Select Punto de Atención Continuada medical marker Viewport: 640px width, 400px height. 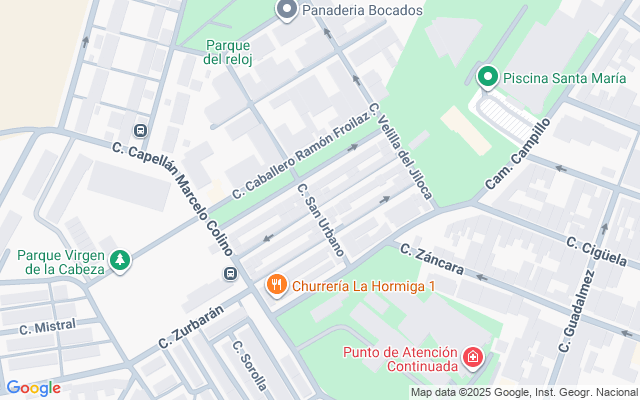(472, 358)
